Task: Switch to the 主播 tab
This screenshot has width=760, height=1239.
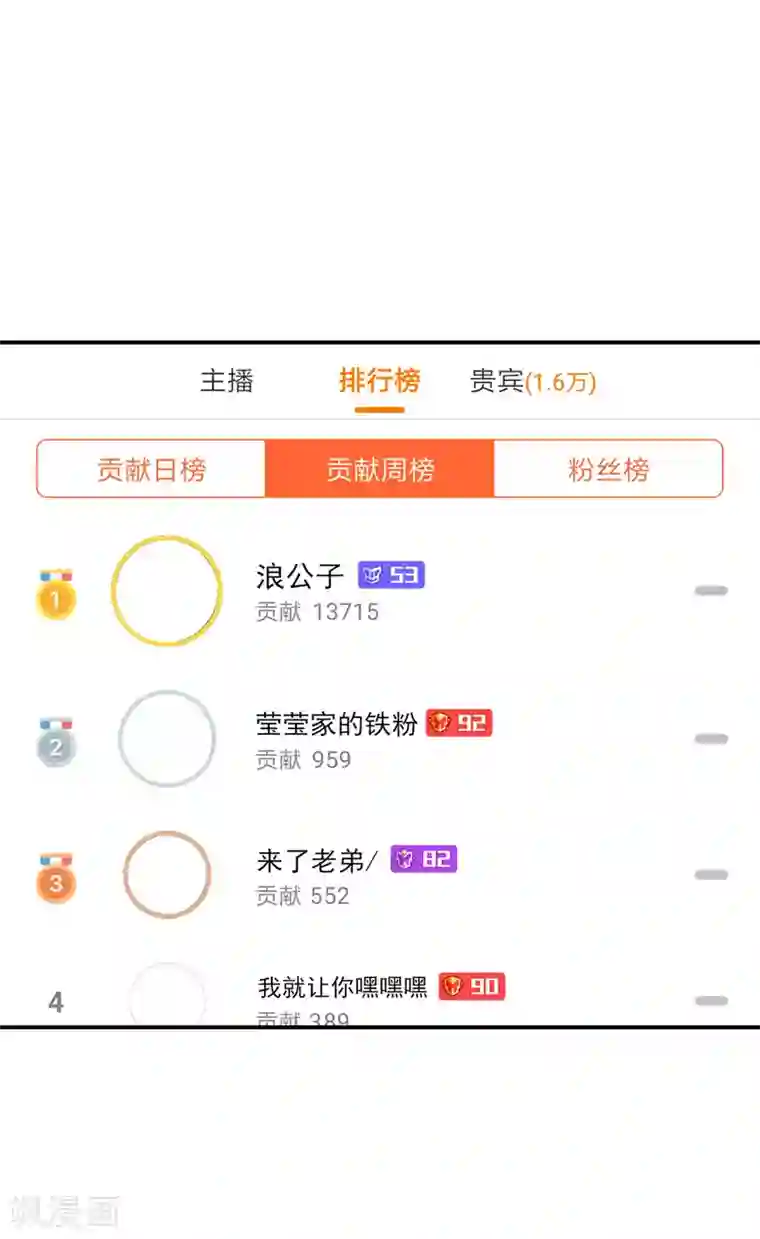Action: click(228, 381)
